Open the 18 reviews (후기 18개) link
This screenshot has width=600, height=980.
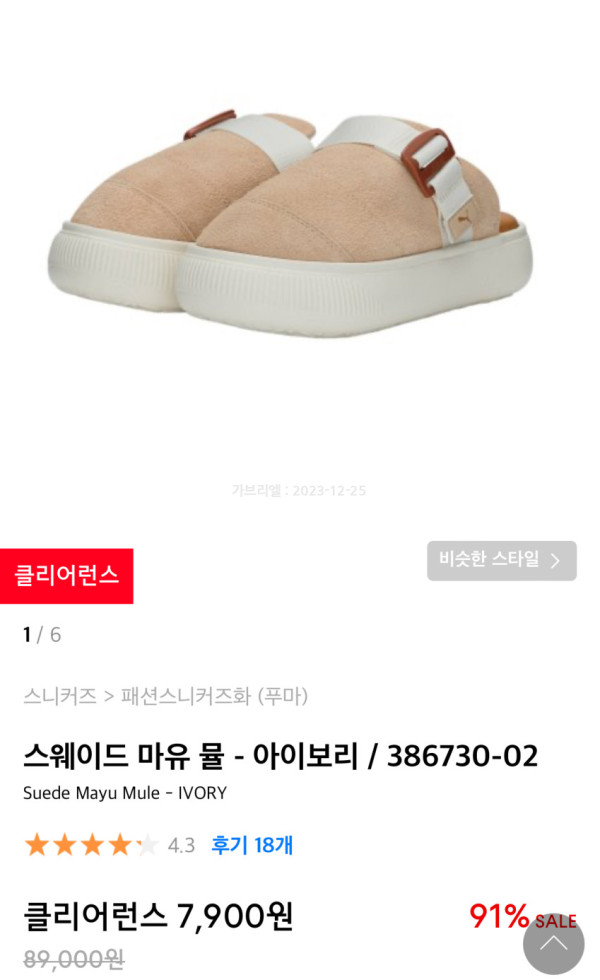click(252, 845)
